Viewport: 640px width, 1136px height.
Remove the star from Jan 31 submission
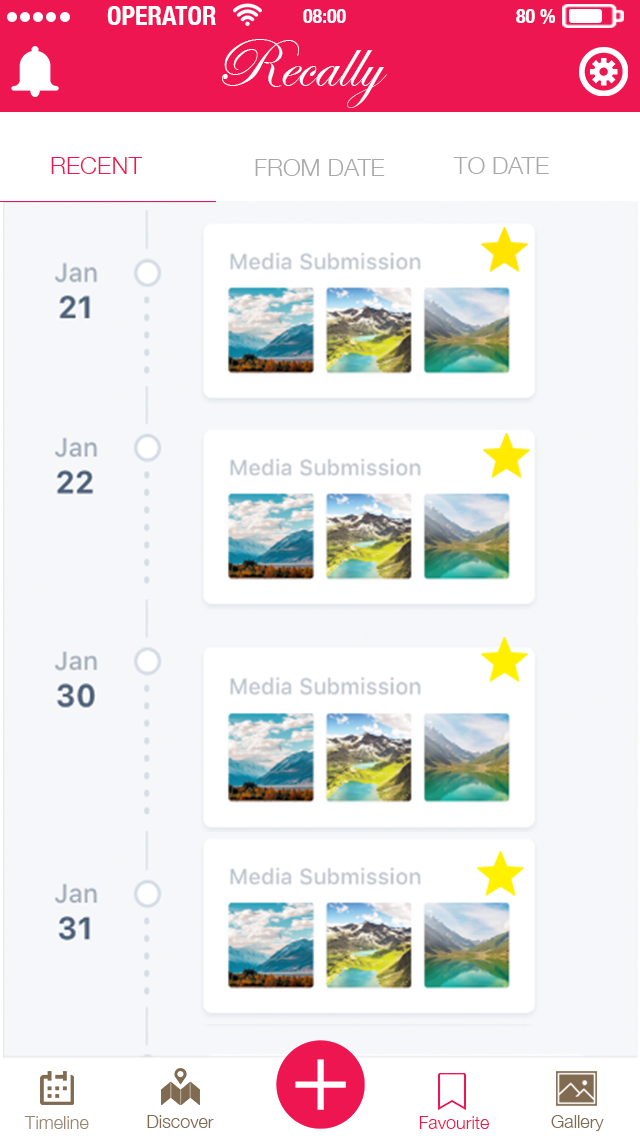[x=500, y=874]
